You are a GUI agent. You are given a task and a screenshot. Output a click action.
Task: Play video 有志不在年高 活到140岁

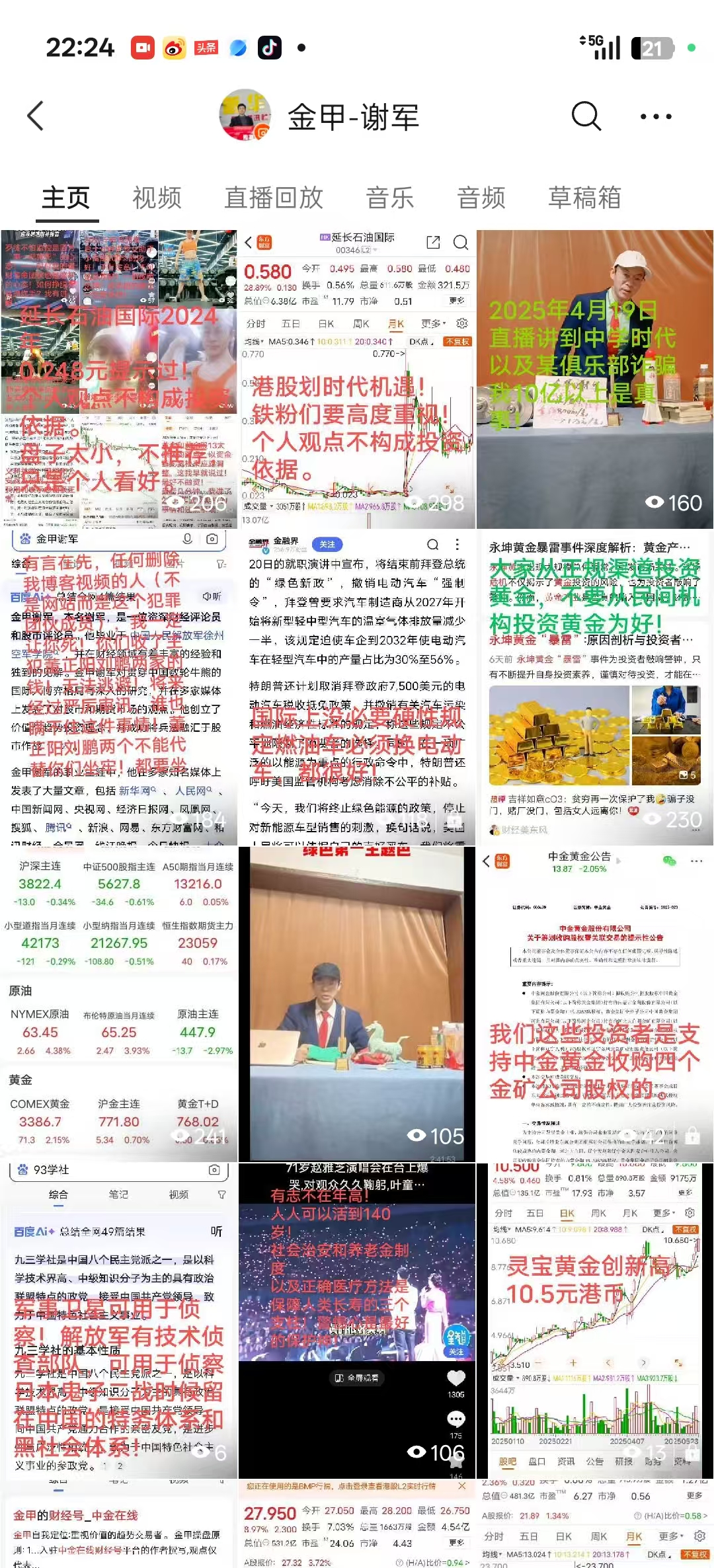click(x=357, y=1321)
